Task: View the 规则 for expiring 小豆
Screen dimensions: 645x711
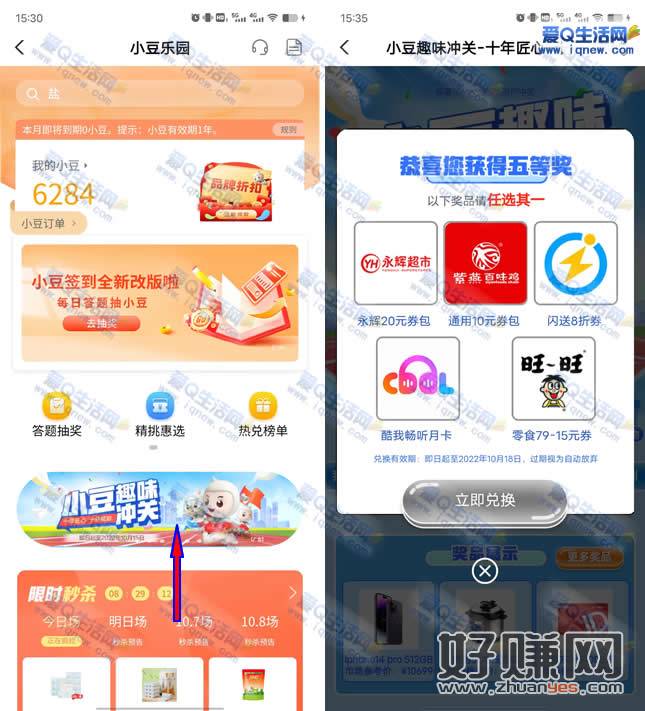Action: click(288, 130)
